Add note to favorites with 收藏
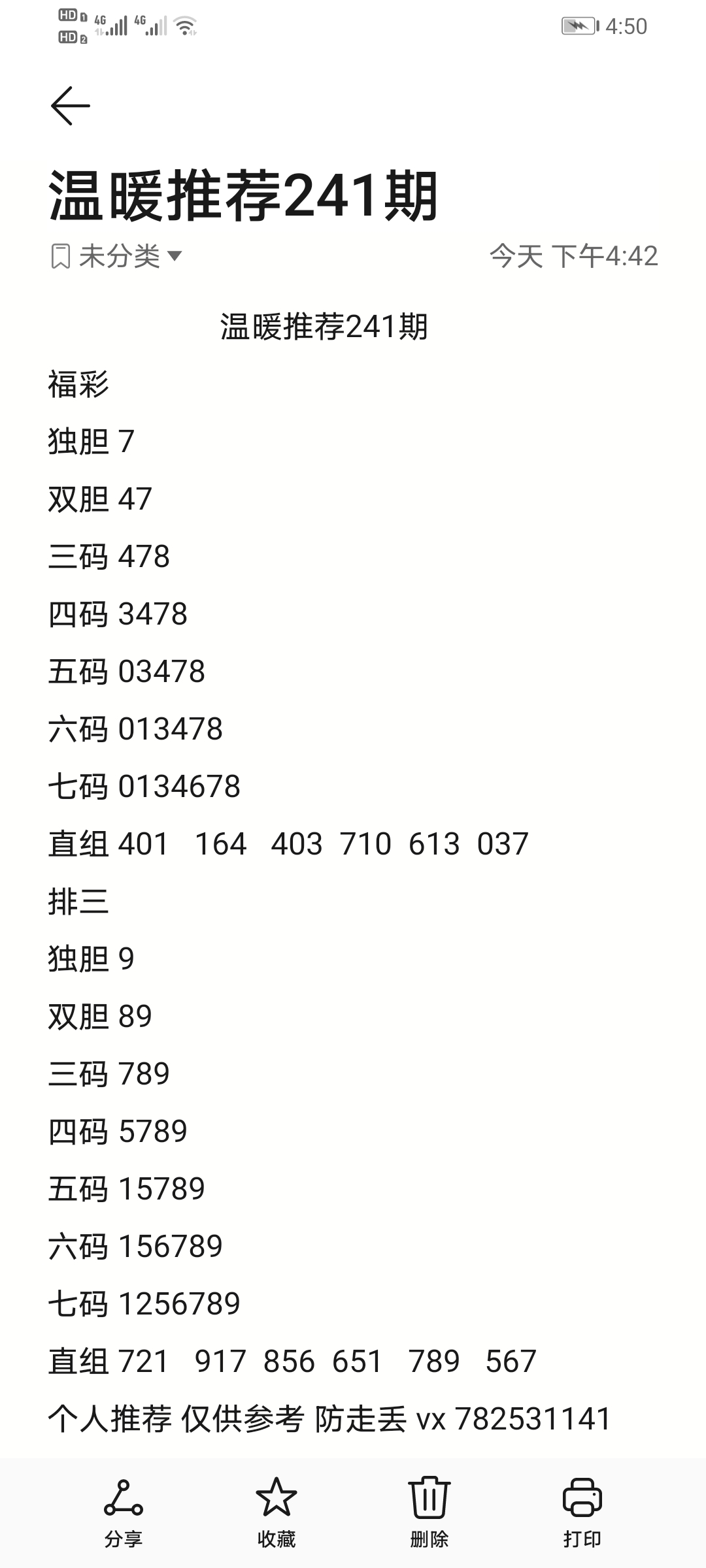 pyautogui.click(x=276, y=1512)
